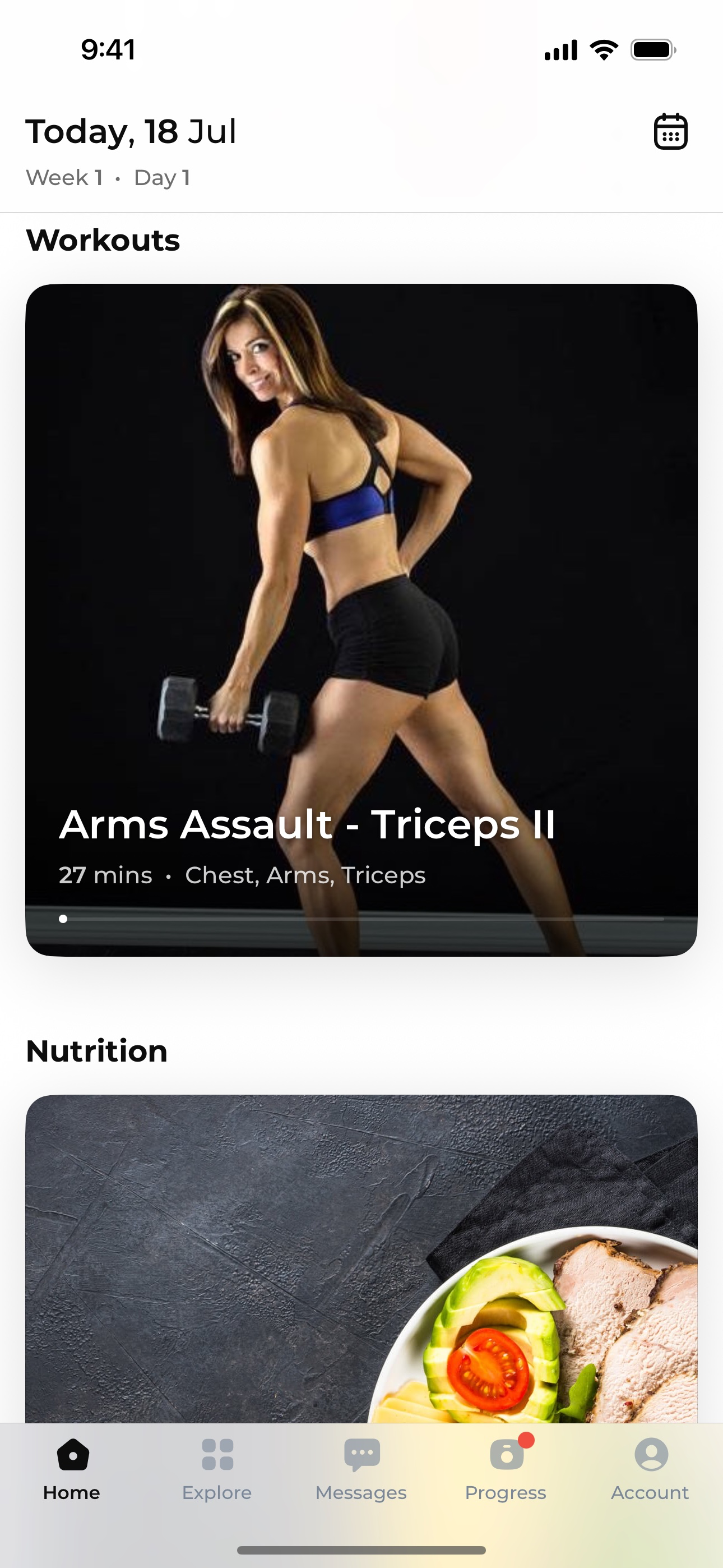The width and height of the screenshot is (723, 1568).
Task: Open Week 1 Day 1 details
Action: tap(108, 177)
